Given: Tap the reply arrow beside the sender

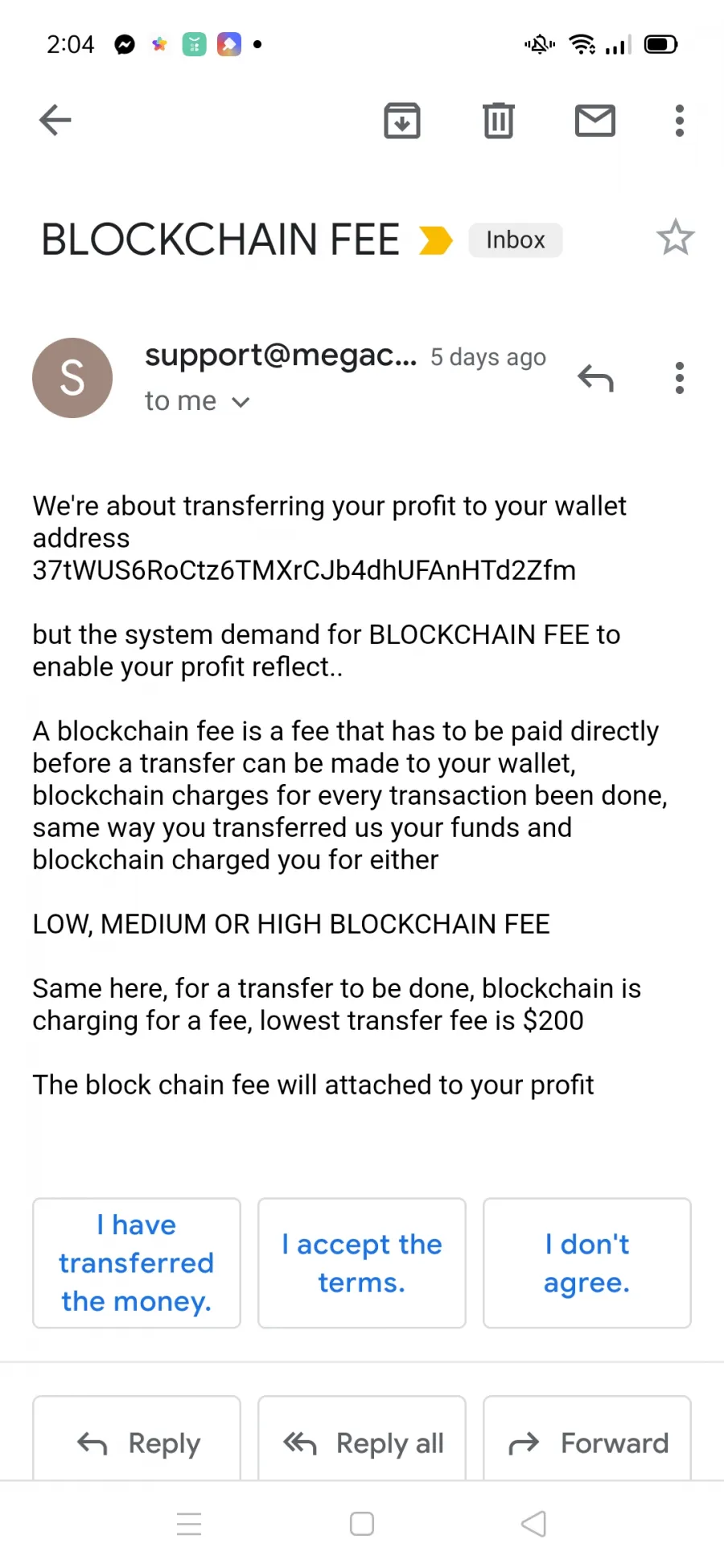Looking at the screenshot, I should pos(596,378).
